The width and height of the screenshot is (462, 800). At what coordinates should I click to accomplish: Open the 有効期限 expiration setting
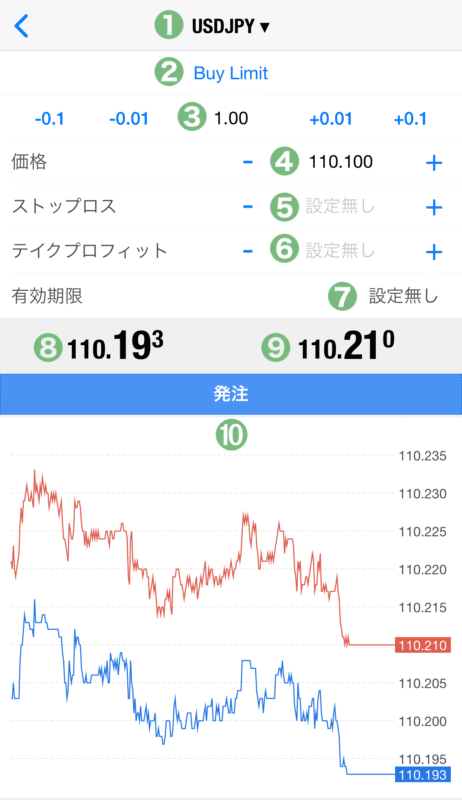click(231, 296)
